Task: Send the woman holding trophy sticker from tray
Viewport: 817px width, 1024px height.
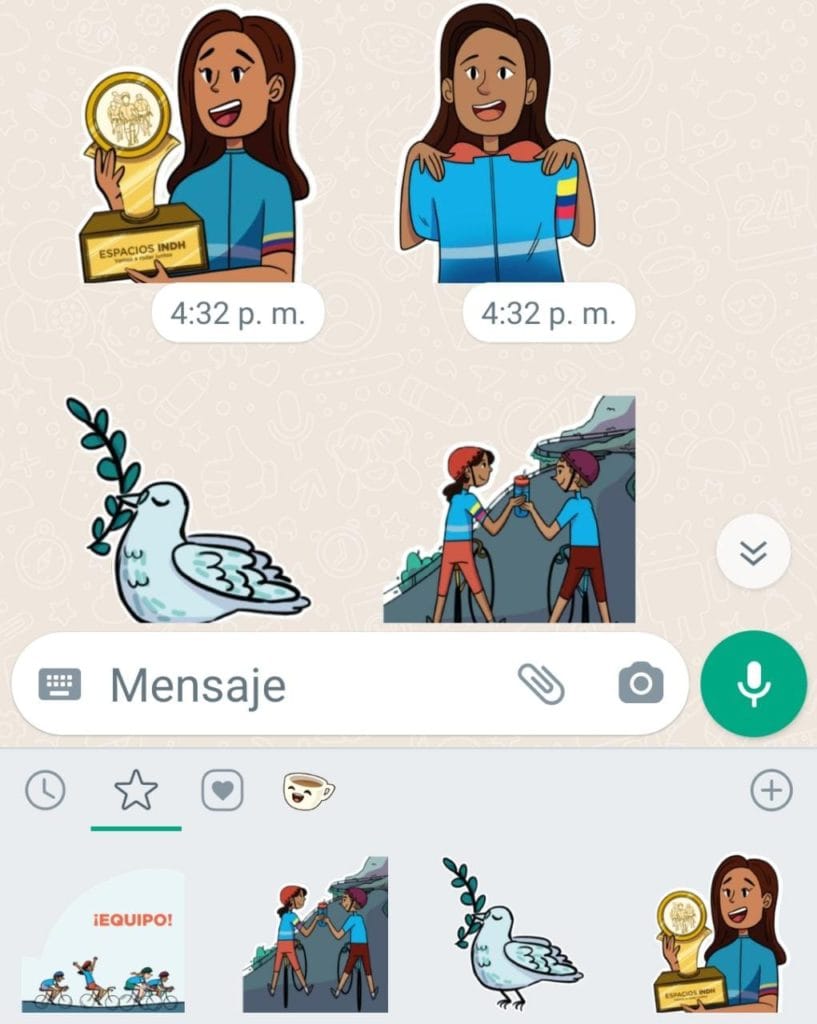Action: click(716, 935)
